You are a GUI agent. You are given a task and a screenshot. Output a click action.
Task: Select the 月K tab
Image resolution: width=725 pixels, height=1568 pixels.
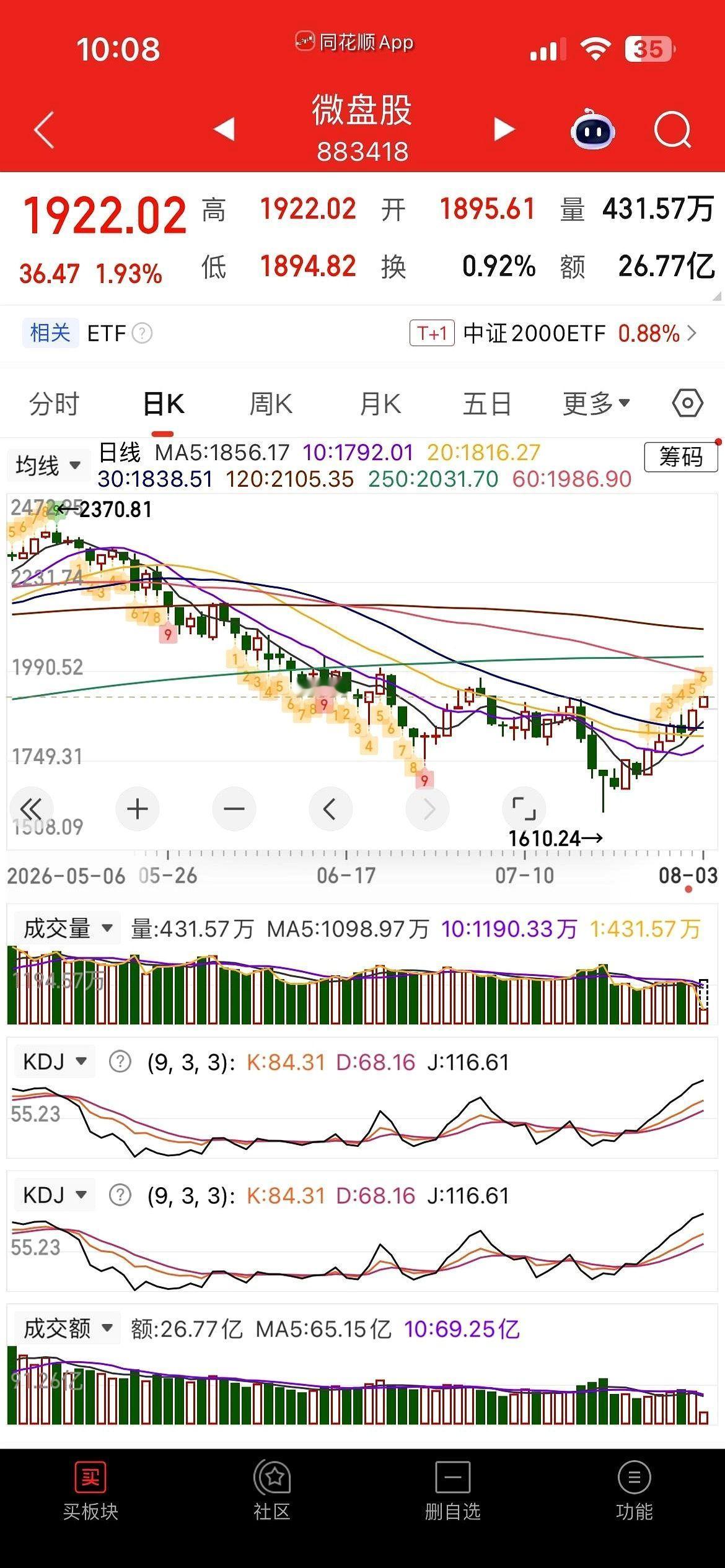click(380, 404)
